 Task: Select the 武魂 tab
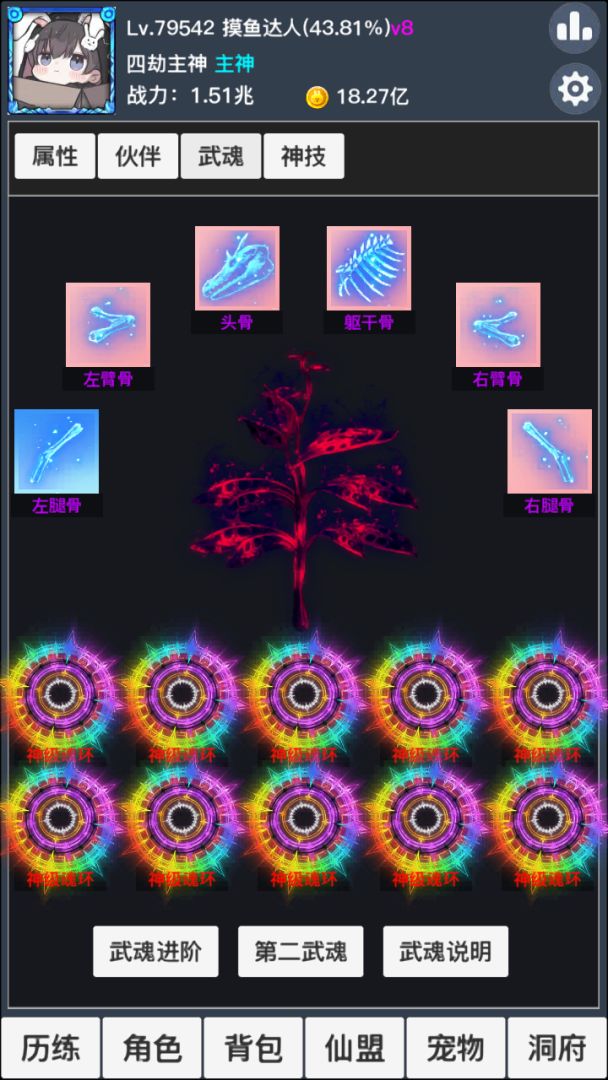(x=221, y=156)
